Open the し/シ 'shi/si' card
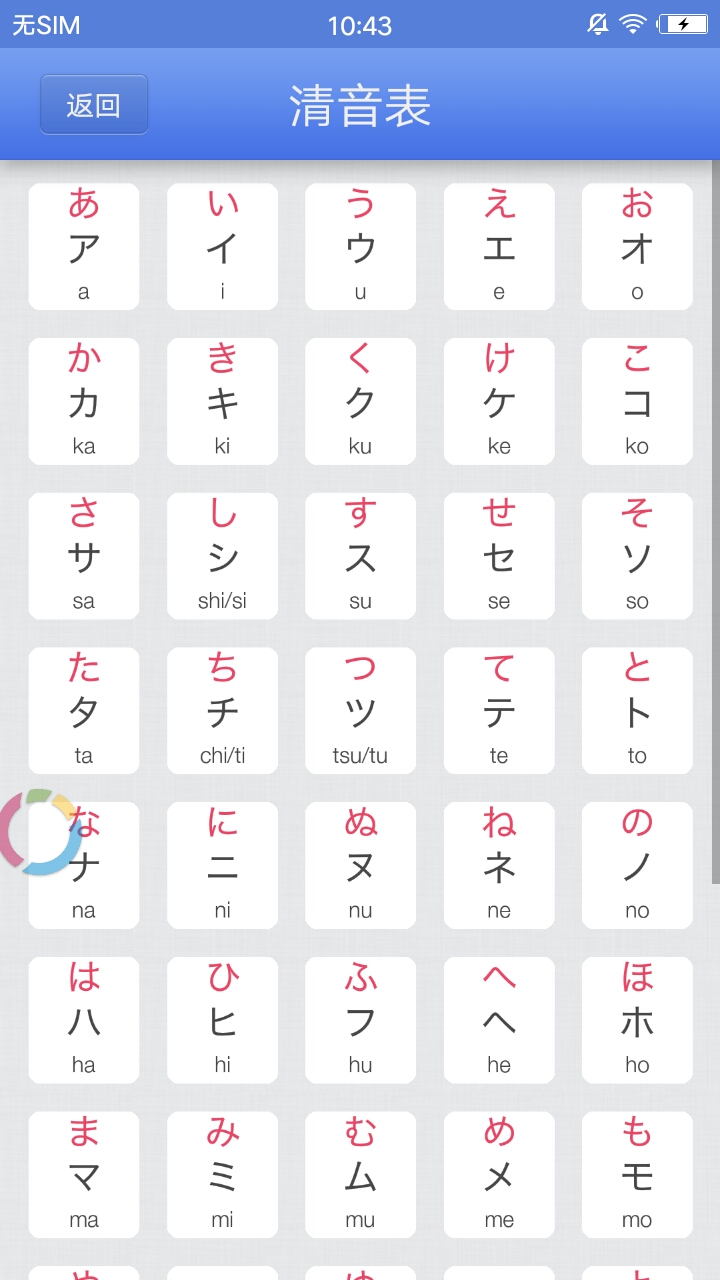This screenshot has width=720, height=1280. (x=222, y=556)
